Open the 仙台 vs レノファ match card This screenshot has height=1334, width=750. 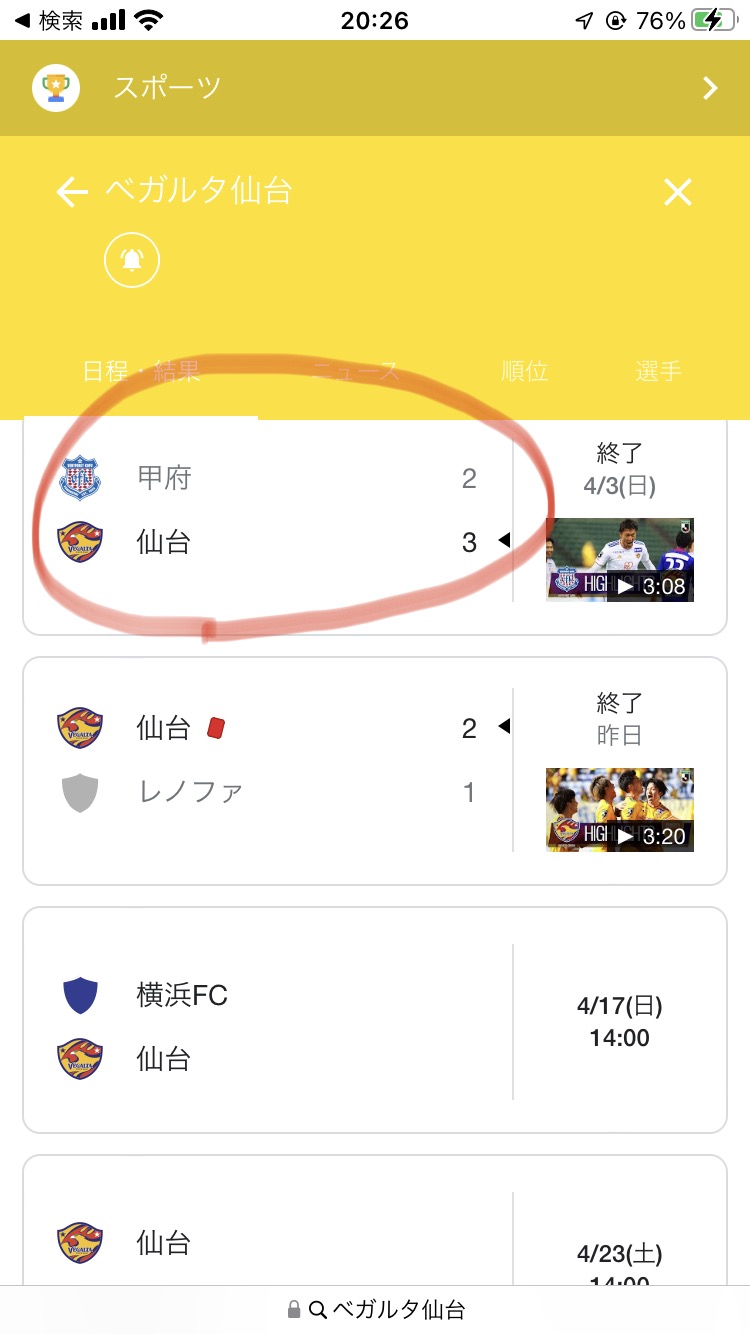coord(270,760)
